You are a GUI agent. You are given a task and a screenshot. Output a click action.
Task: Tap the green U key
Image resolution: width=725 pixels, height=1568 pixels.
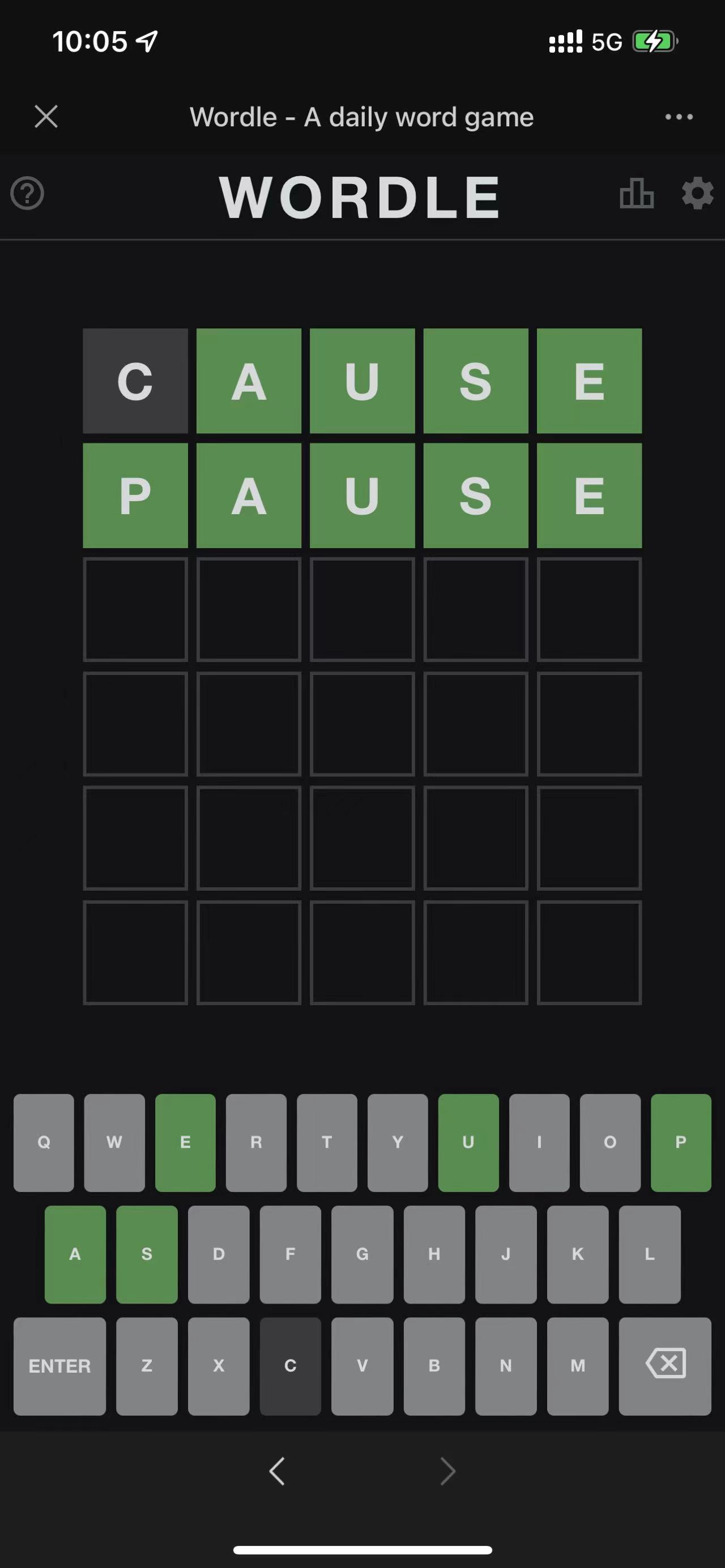(468, 1143)
